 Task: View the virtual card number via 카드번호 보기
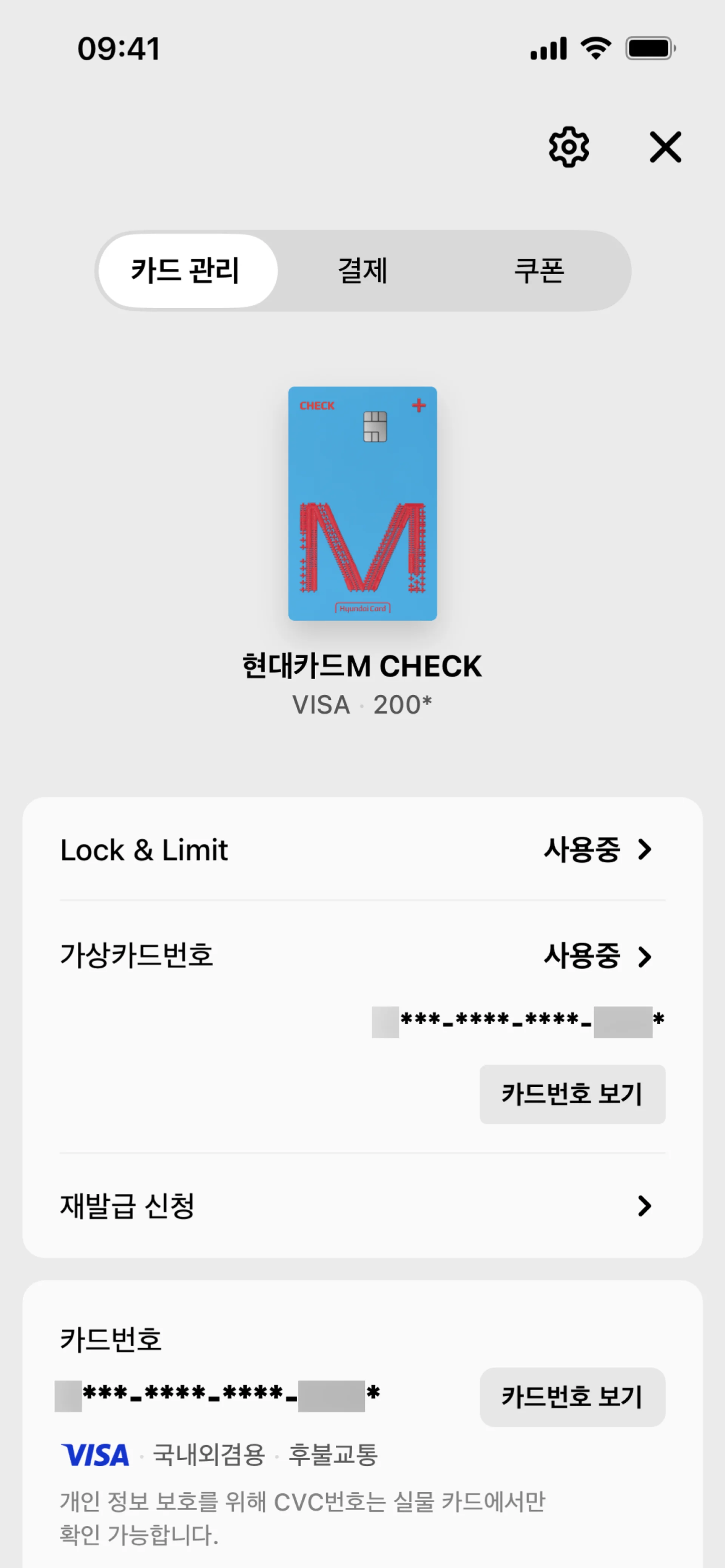[x=572, y=1094]
